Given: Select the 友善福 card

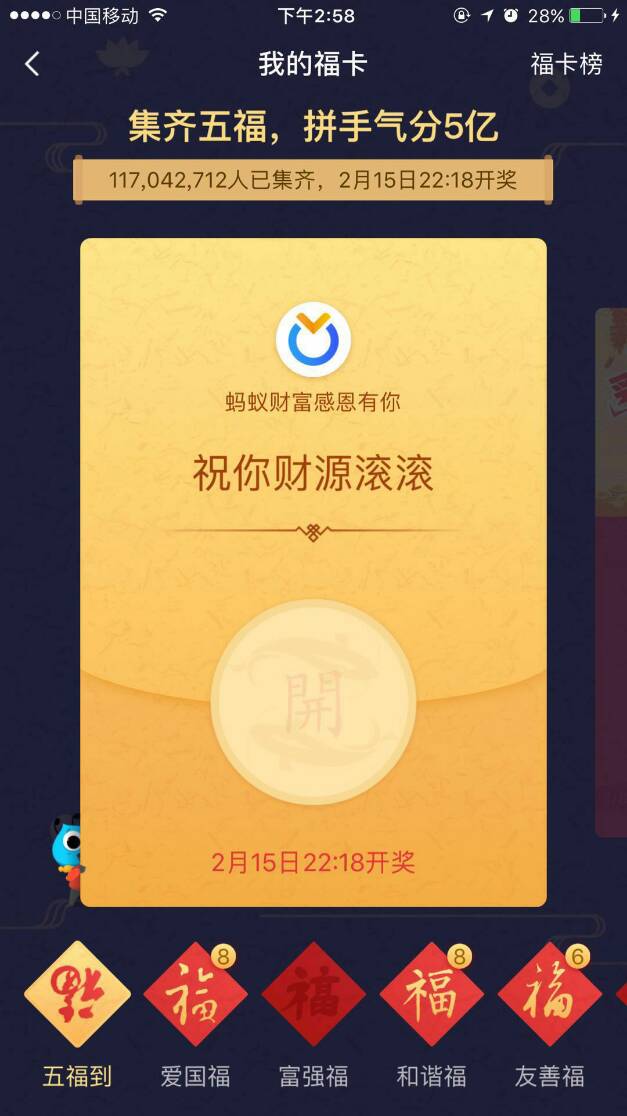Looking at the screenshot, I should click(549, 994).
